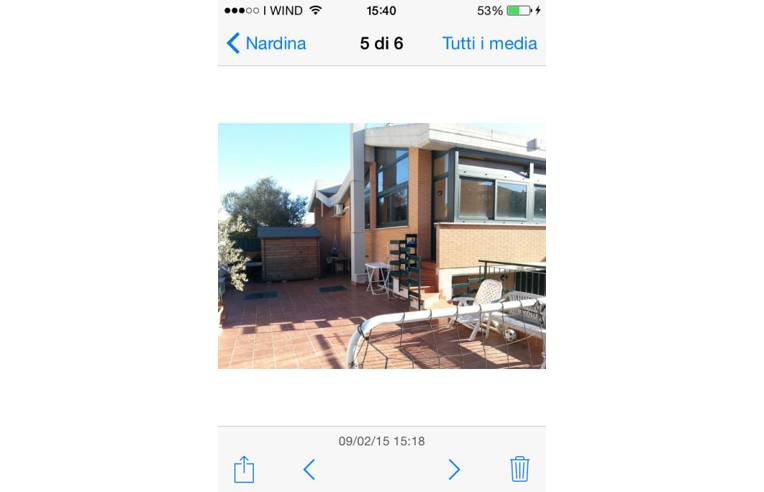Go back to the Nardina chat
This screenshot has width=764, height=492.
(266, 43)
